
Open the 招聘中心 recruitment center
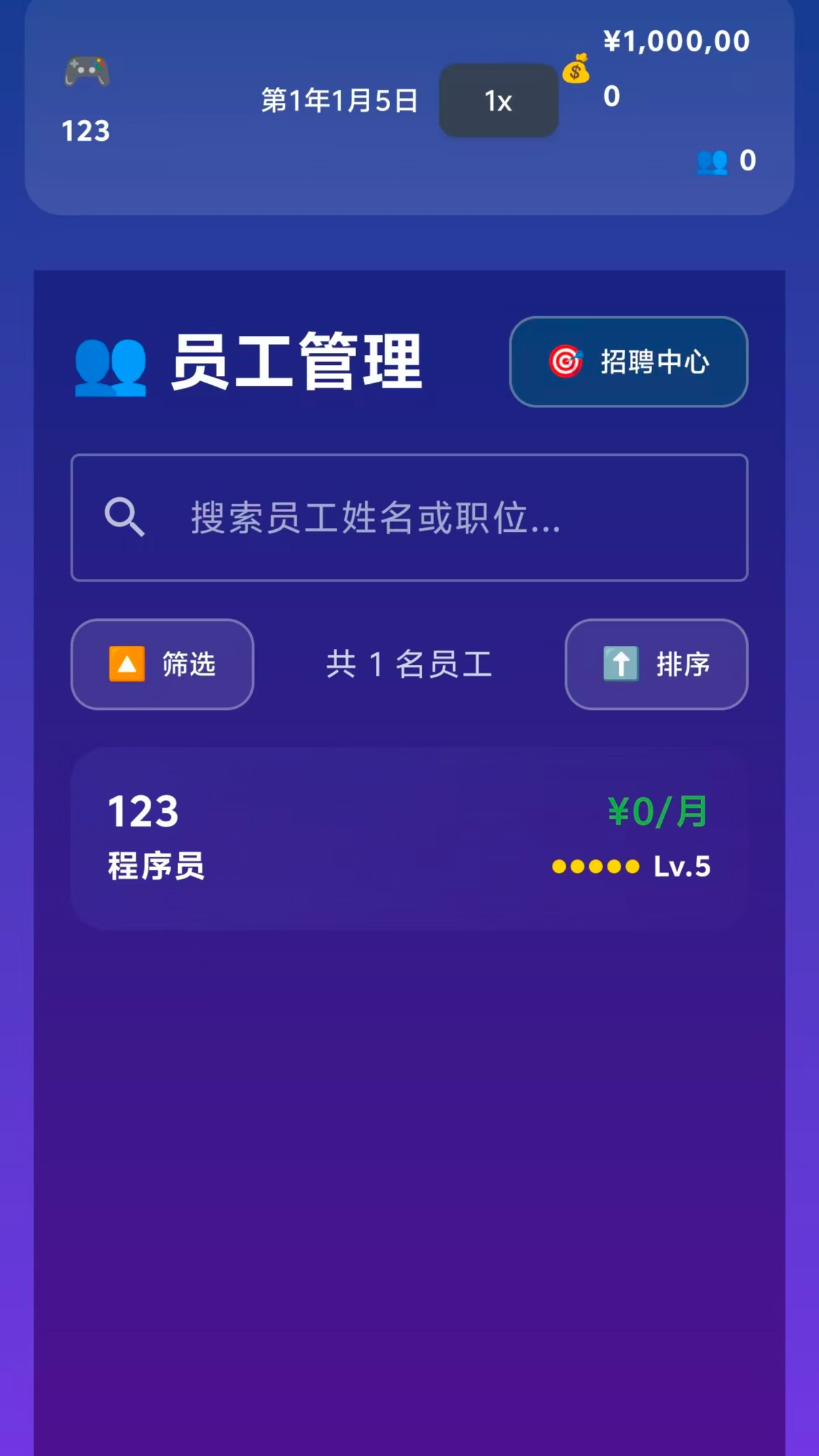pyautogui.click(x=628, y=362)
